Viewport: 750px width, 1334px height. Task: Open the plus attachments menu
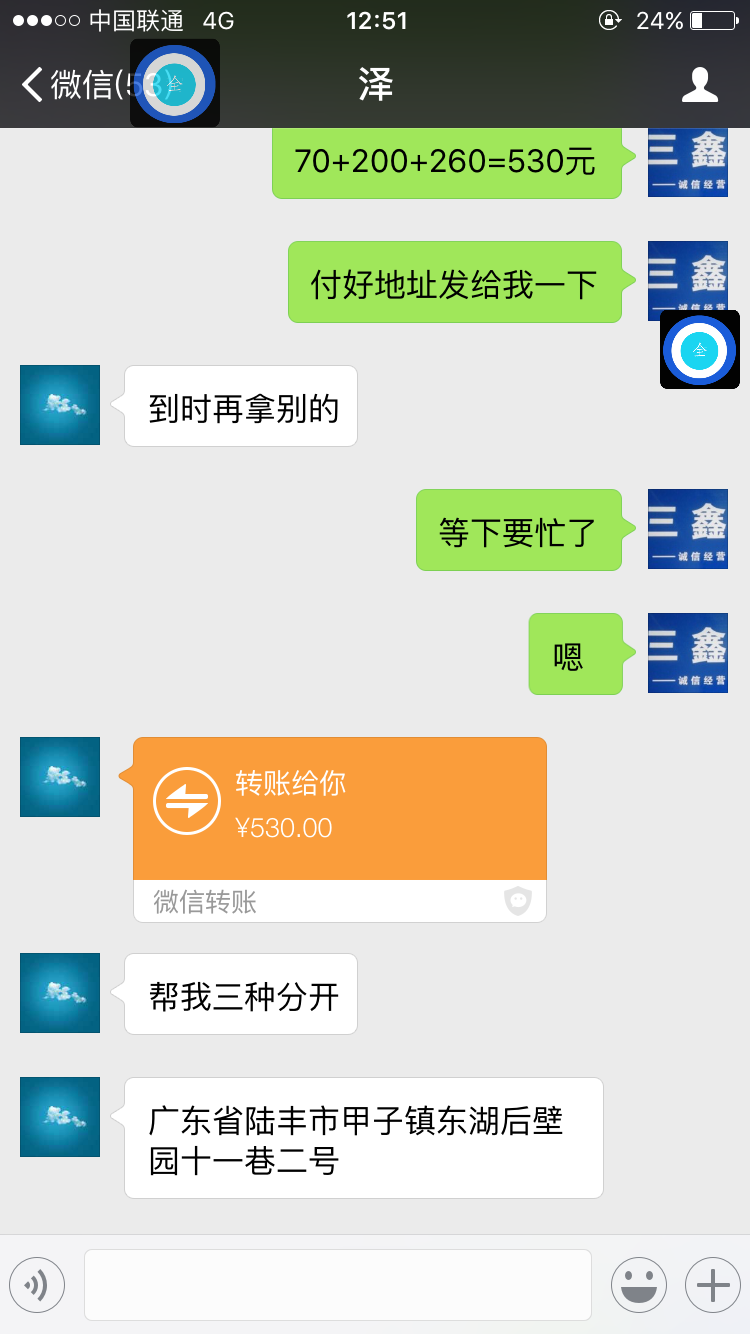tap(712, 1284)
